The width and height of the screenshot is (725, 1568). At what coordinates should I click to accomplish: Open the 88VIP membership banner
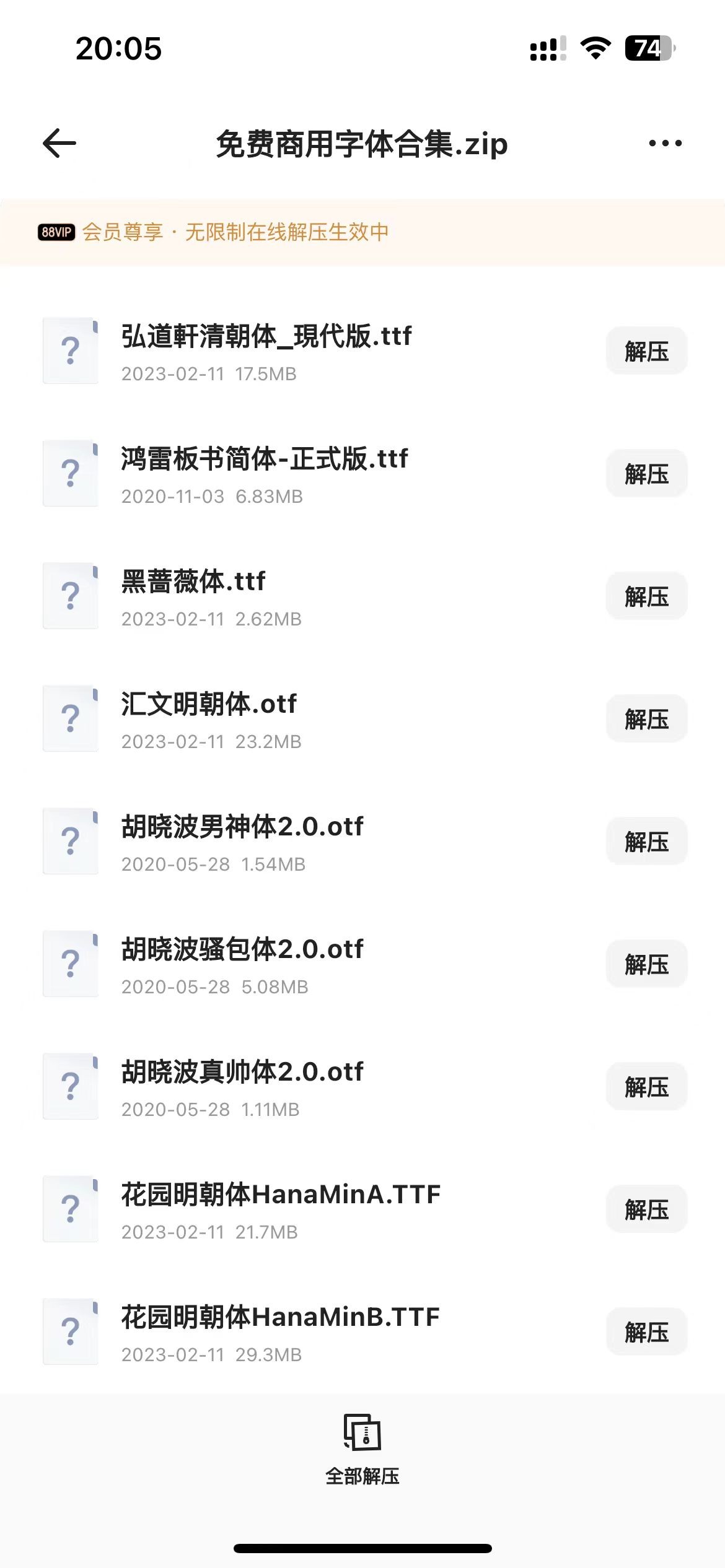coord(362,232)
